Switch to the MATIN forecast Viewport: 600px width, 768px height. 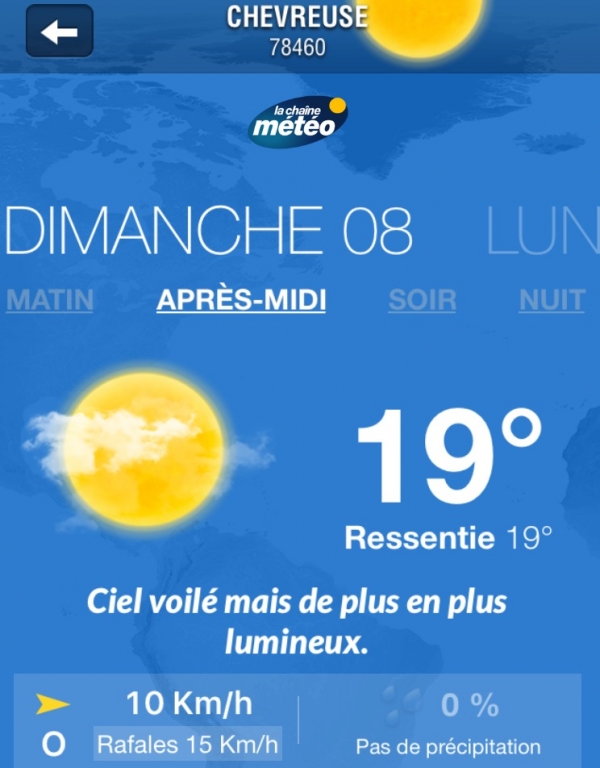(49, 300)
